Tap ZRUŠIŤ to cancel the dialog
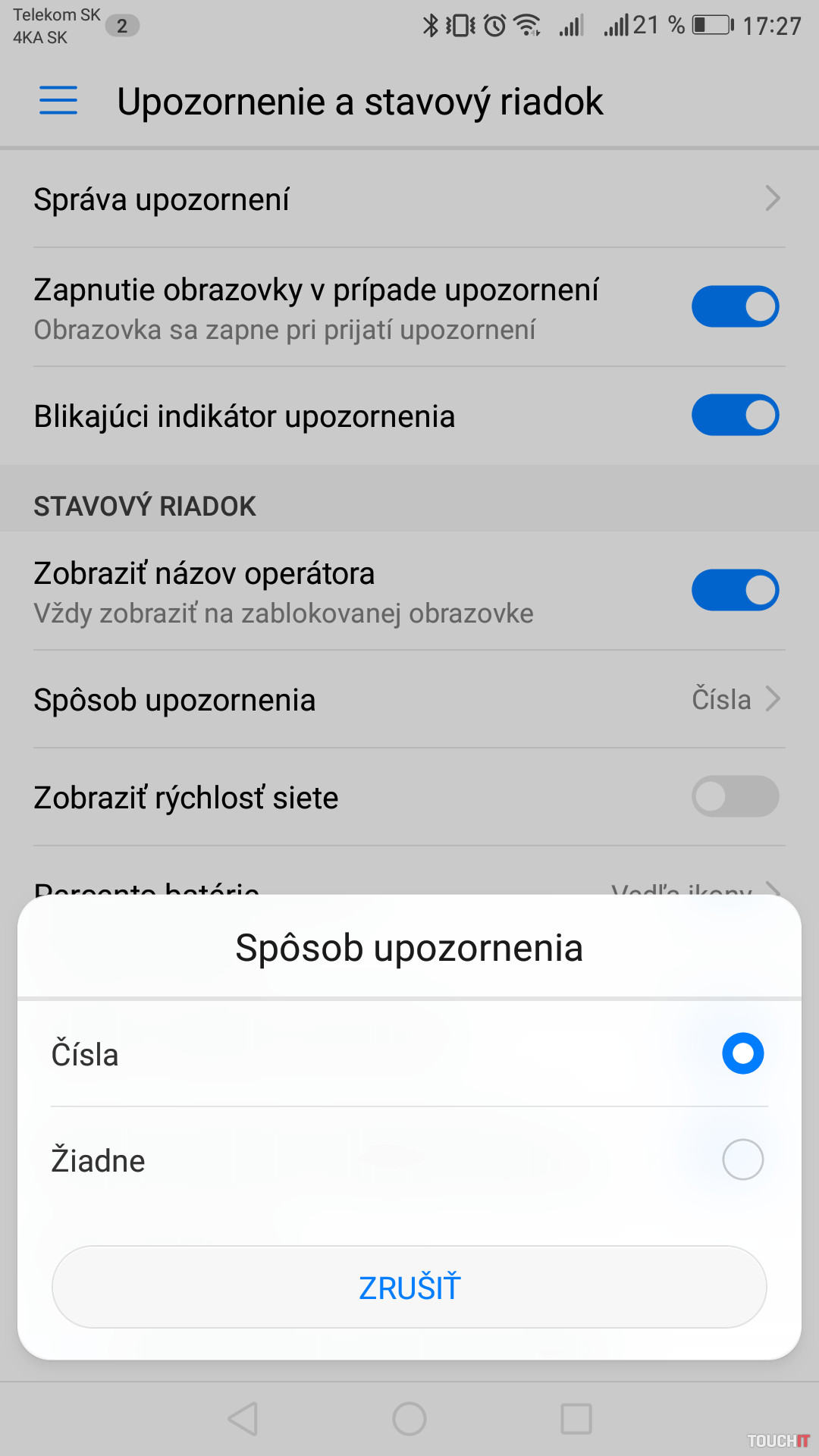819x1456 pixels. [409, 1287]
